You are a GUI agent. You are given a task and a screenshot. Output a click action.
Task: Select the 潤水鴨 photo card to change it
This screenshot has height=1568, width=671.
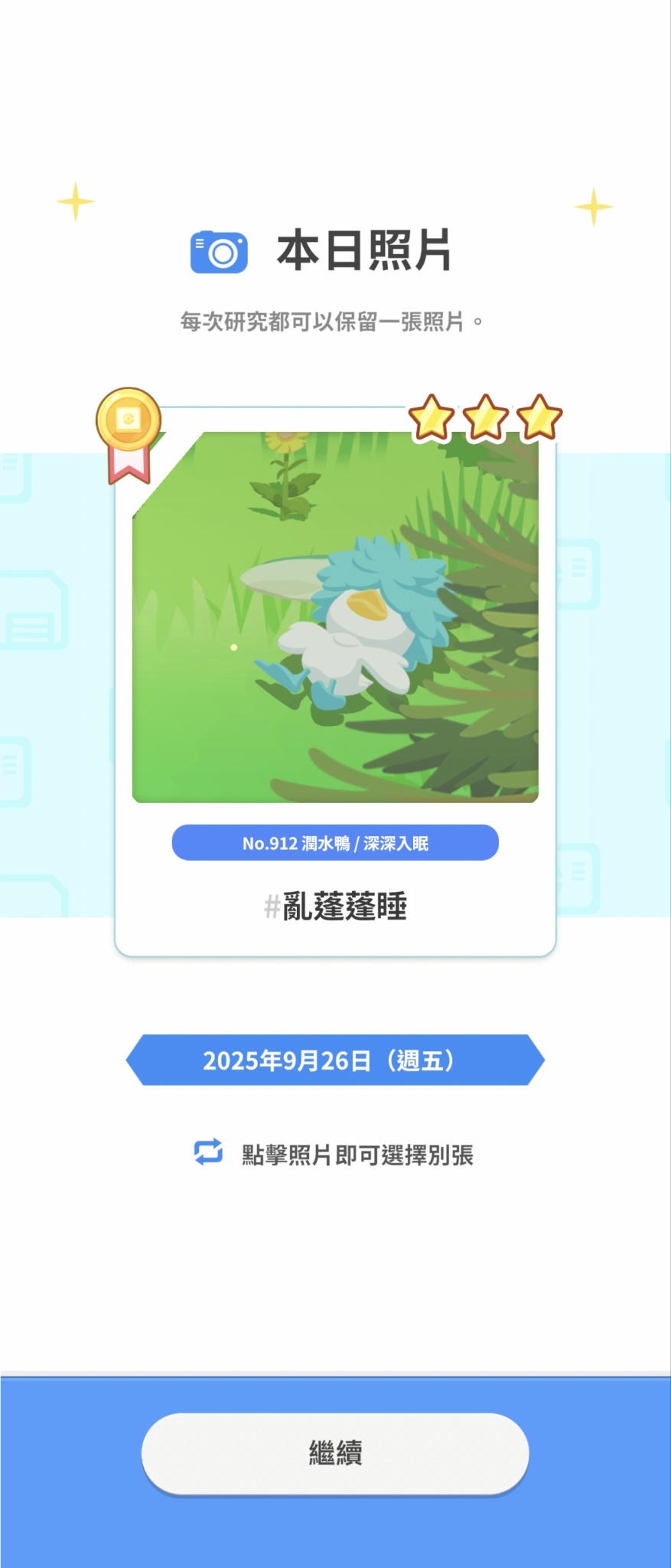pos(335,617)
